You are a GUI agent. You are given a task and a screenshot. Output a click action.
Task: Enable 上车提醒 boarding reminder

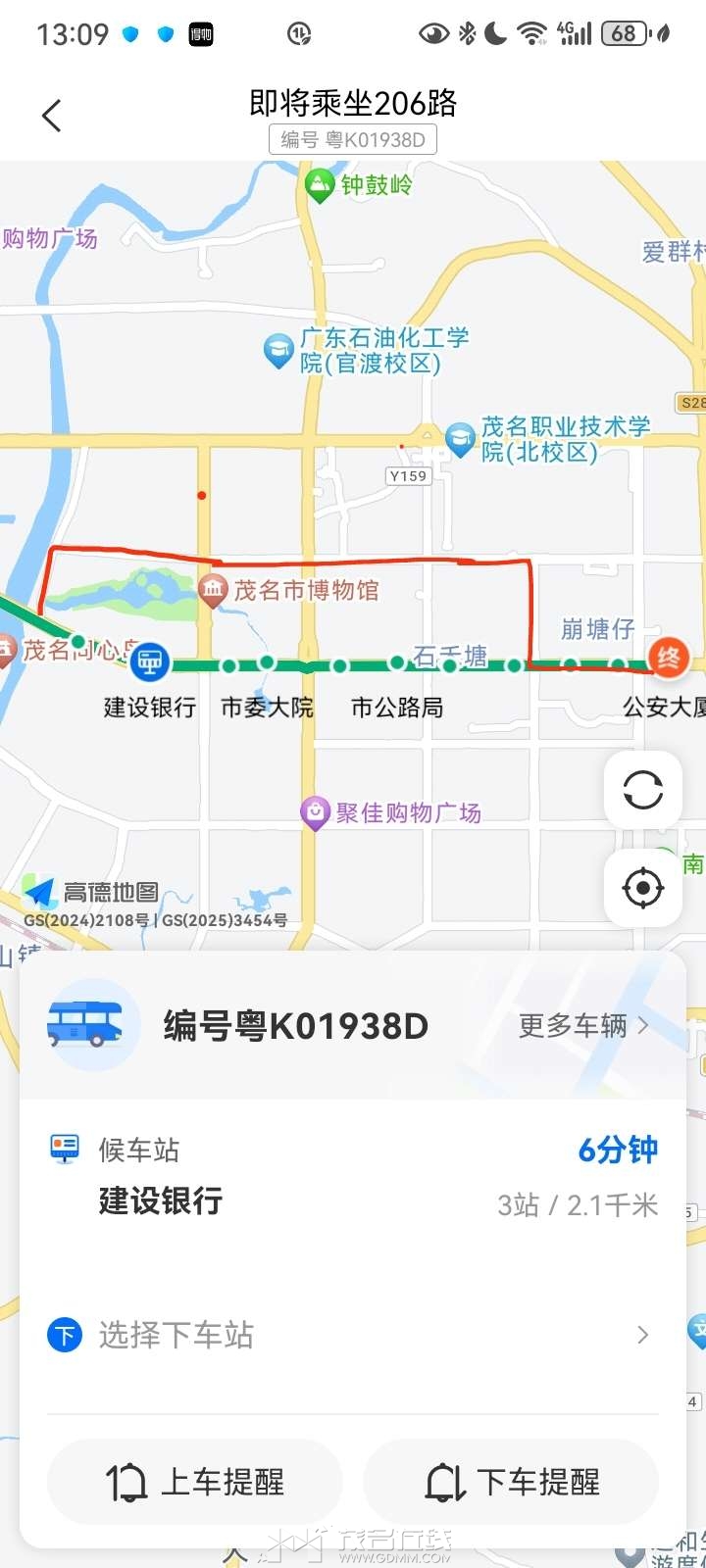coord(195,1483)
